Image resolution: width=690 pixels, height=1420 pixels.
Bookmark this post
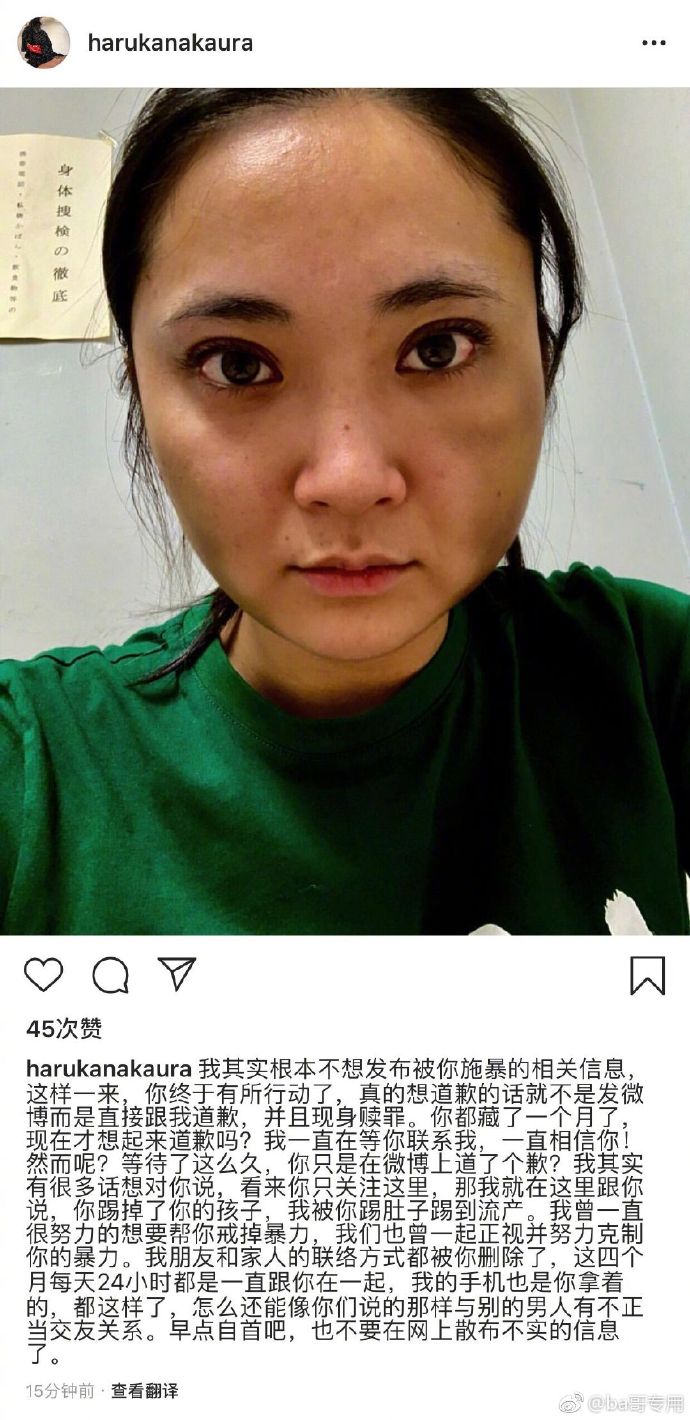click(x=647, y=975)
